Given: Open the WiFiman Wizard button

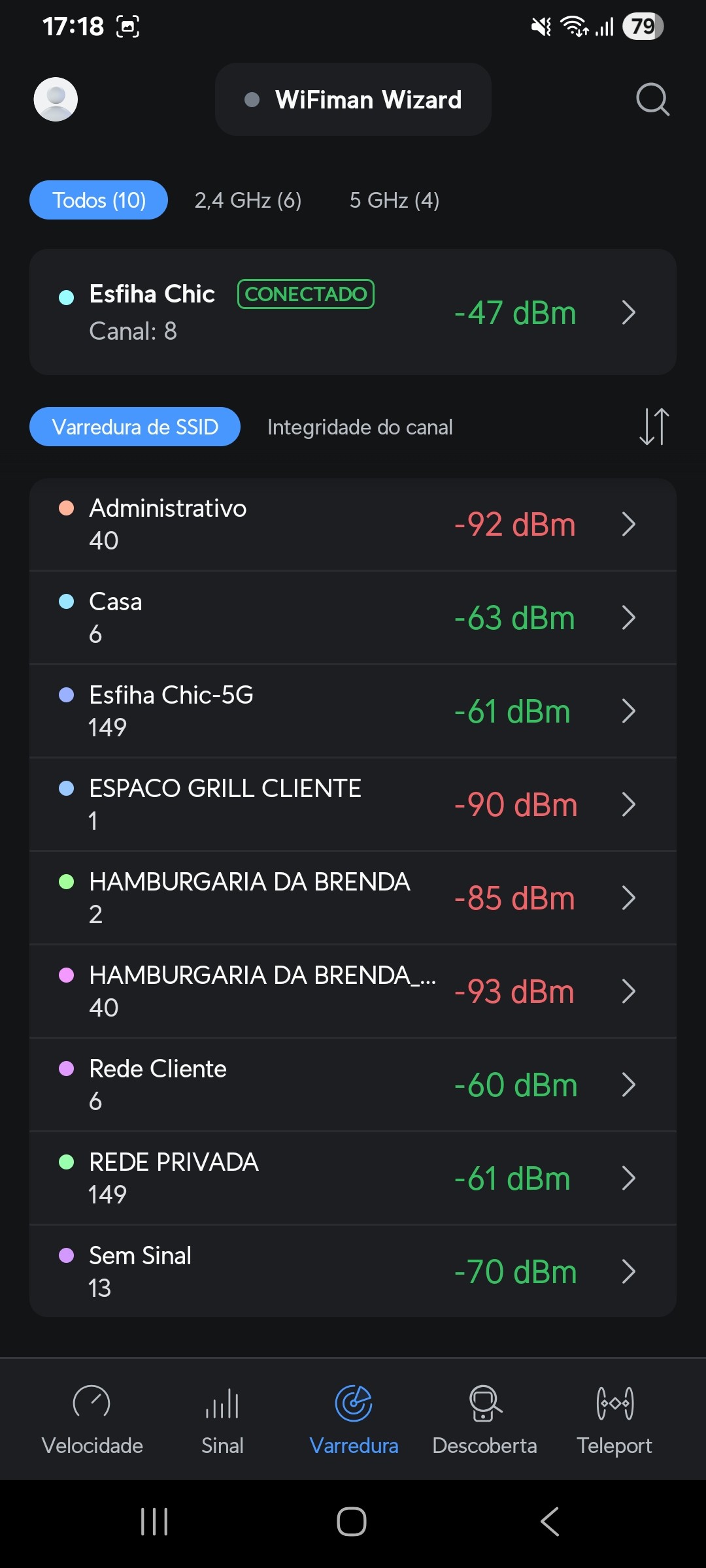Looking at the screenshot, I should 353,99.
